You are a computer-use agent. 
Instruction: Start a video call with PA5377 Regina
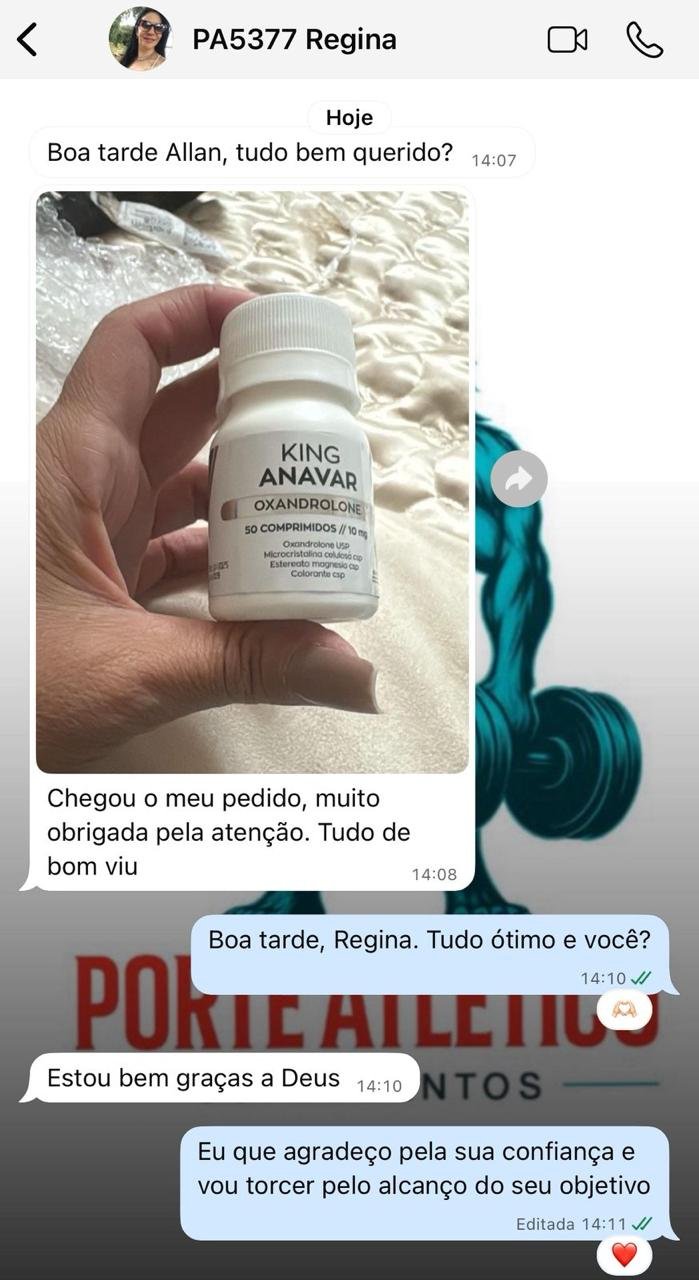coord(567,40)
